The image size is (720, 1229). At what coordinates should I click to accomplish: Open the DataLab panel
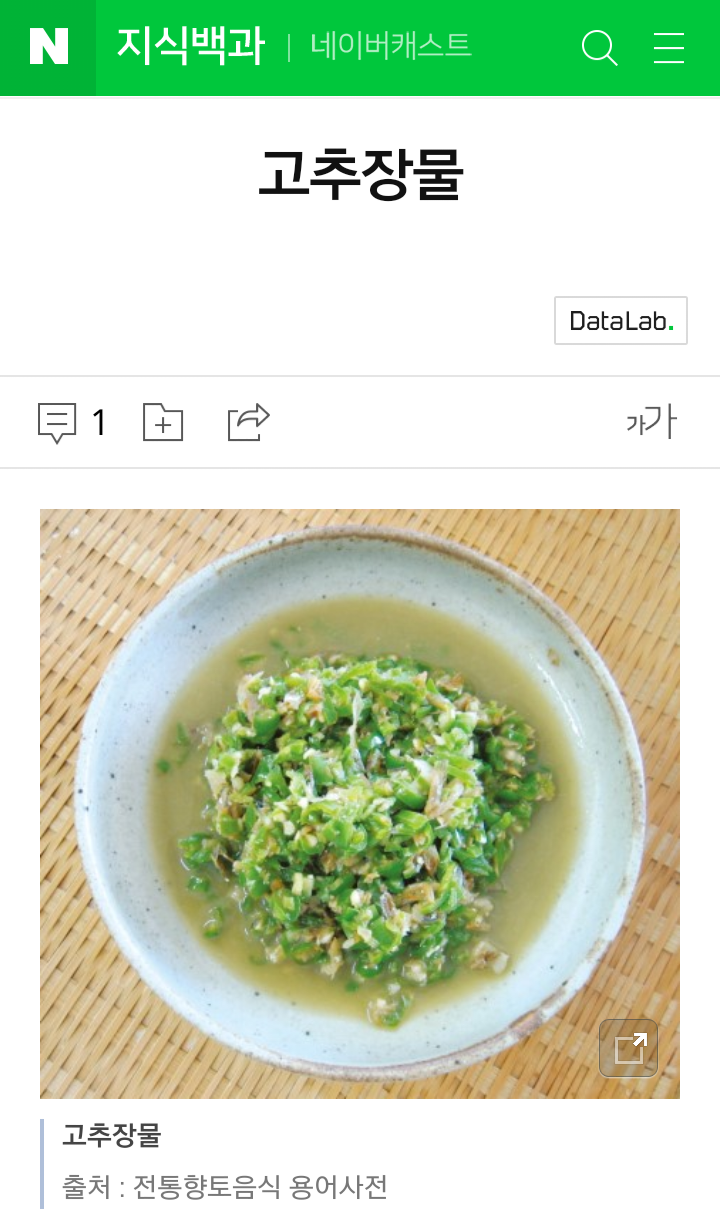(x=620, y=321)
